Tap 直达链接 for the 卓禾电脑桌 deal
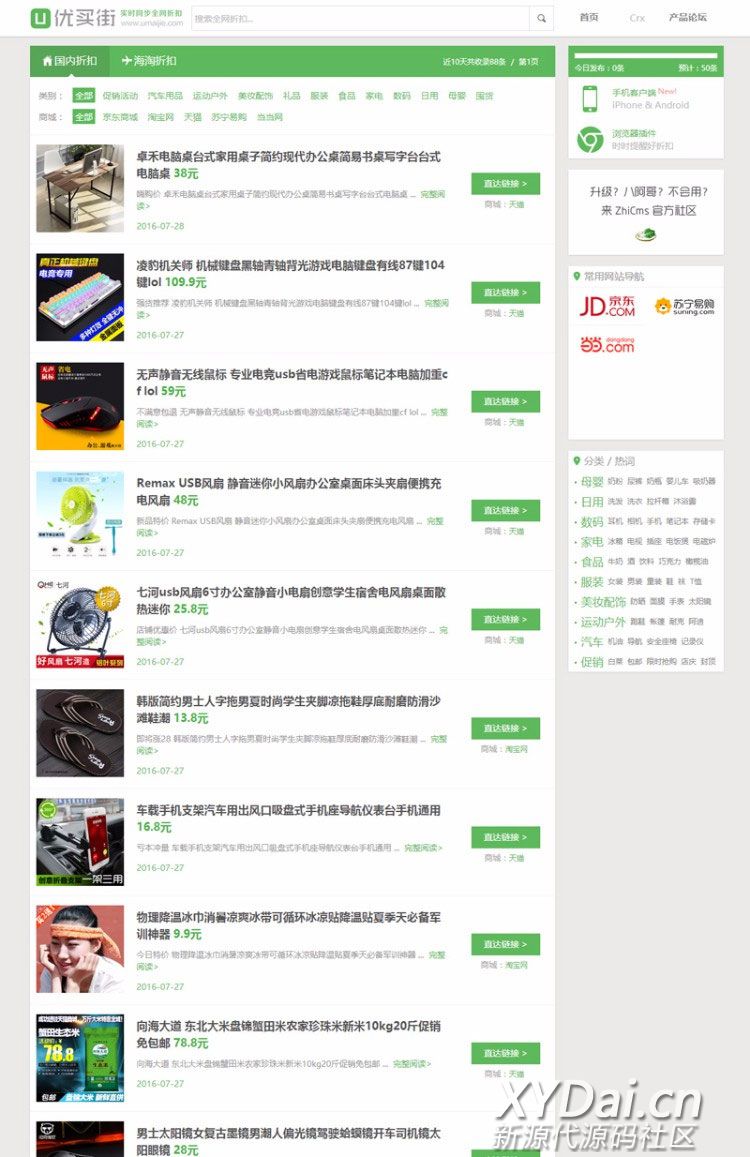 click(x=505, y=183)
